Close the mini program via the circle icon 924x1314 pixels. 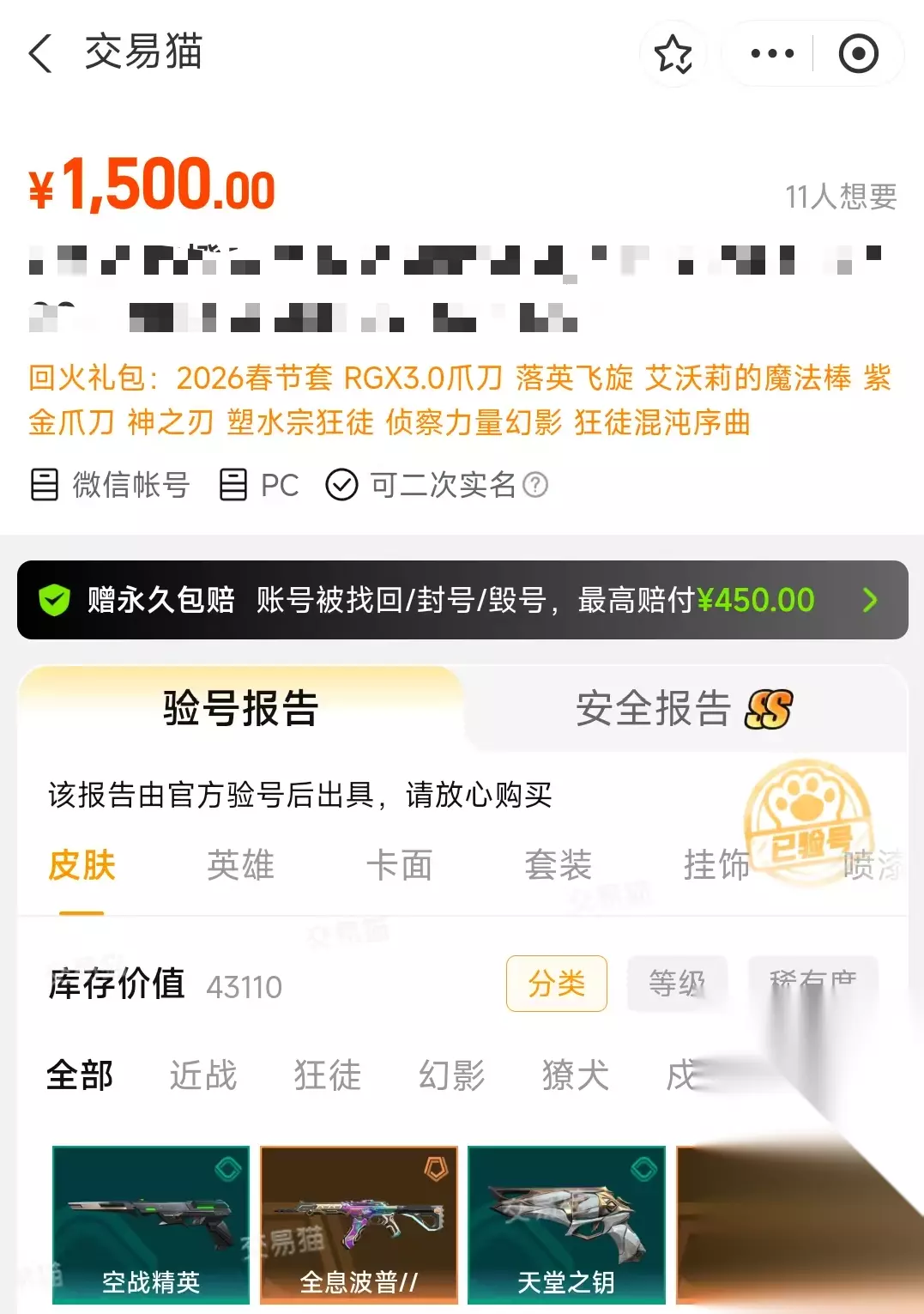[858, 54]
